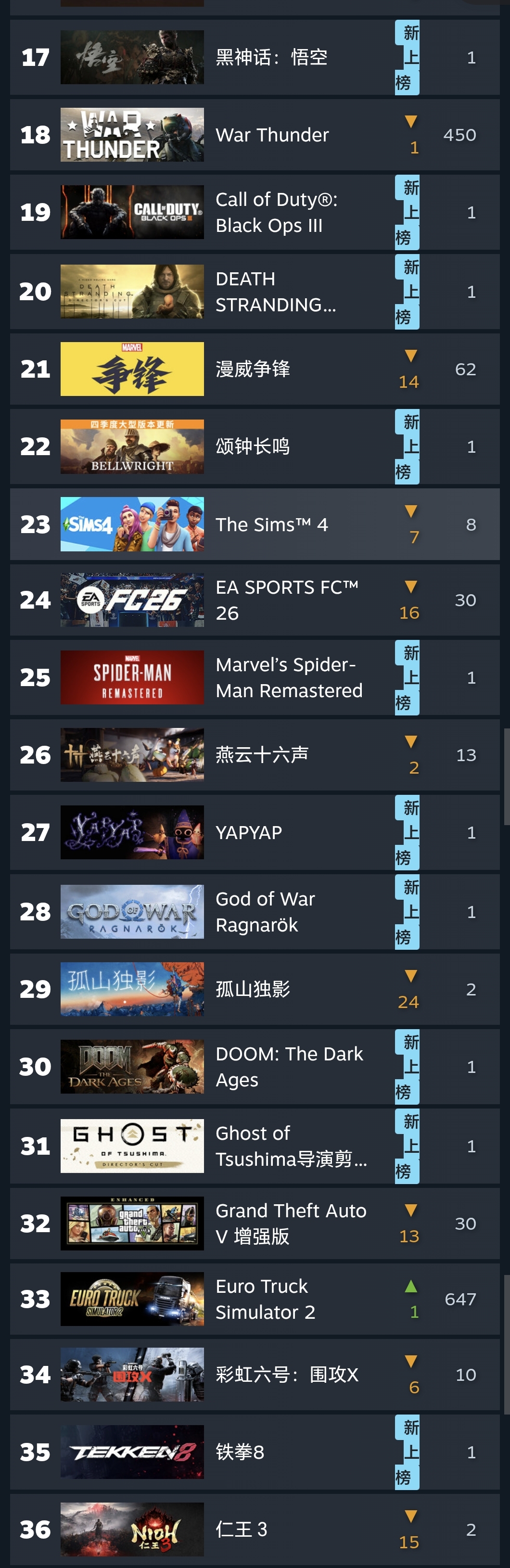Viewport: 510px width, 1568px height.
Task: Select Call of Duty: Black Ops III
Action: coord(276,213)
